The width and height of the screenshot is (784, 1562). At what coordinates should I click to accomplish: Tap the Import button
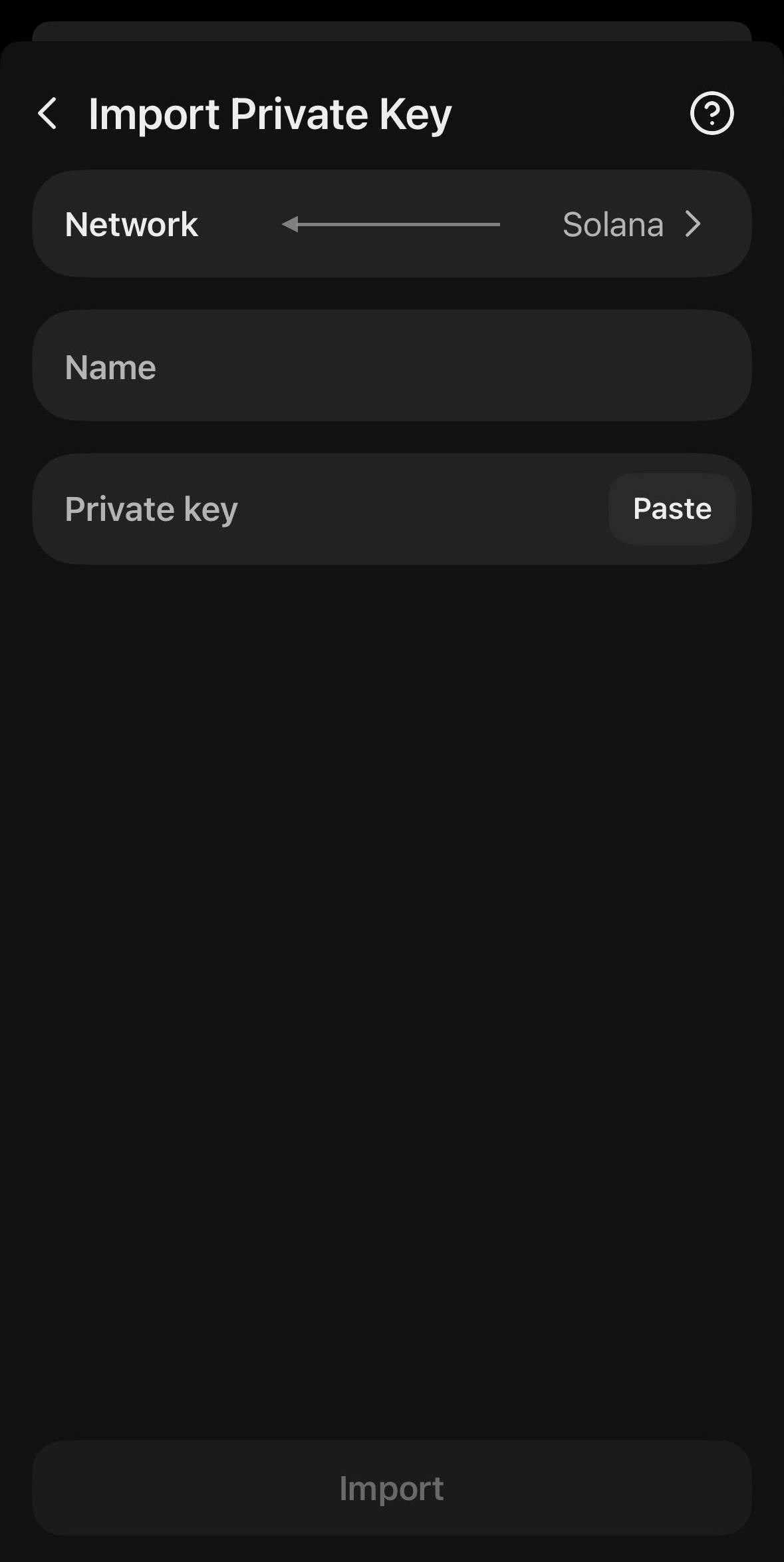pos(392,1488)
